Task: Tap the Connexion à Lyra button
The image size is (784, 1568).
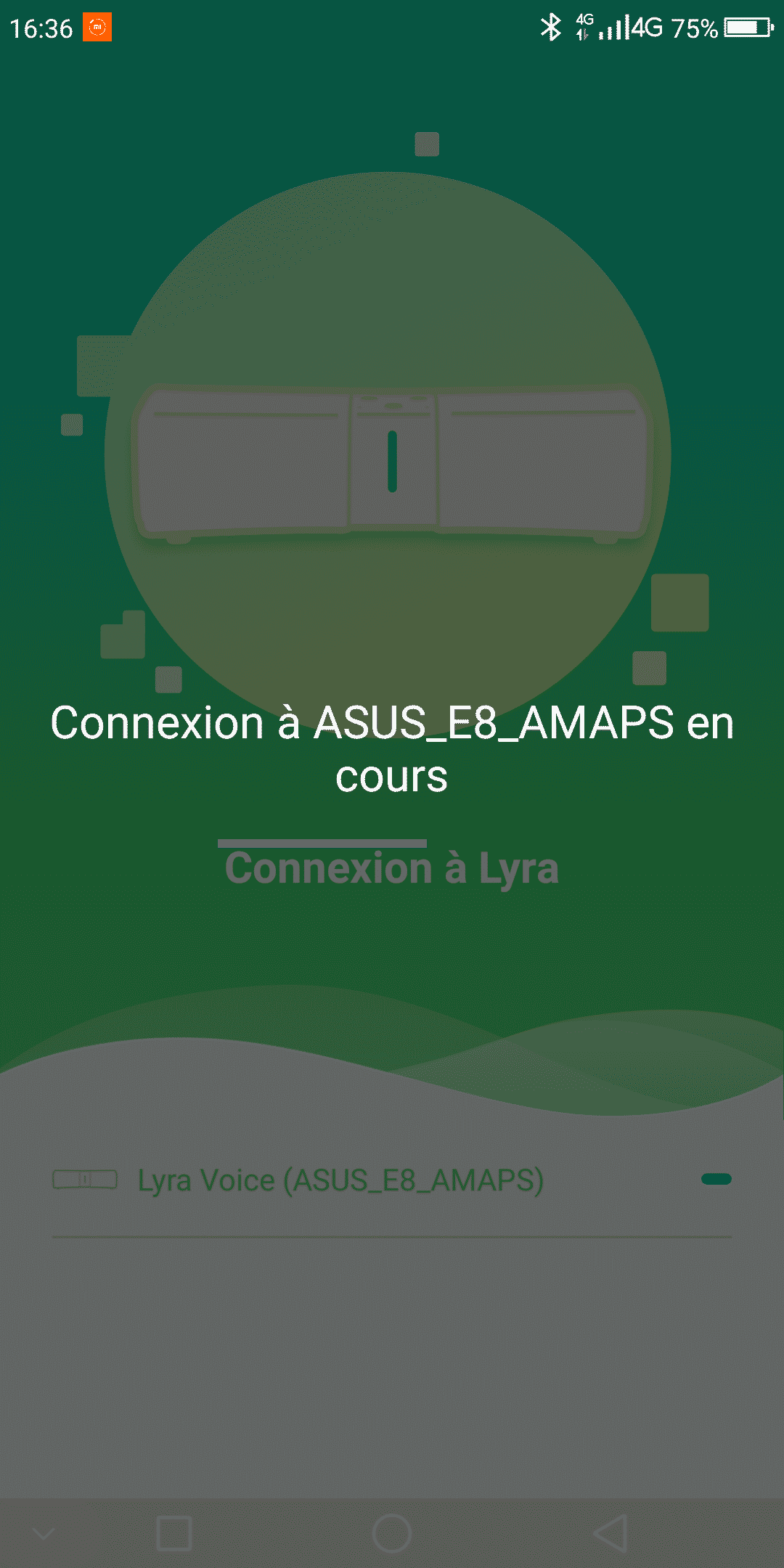Action: coord(392,868)
